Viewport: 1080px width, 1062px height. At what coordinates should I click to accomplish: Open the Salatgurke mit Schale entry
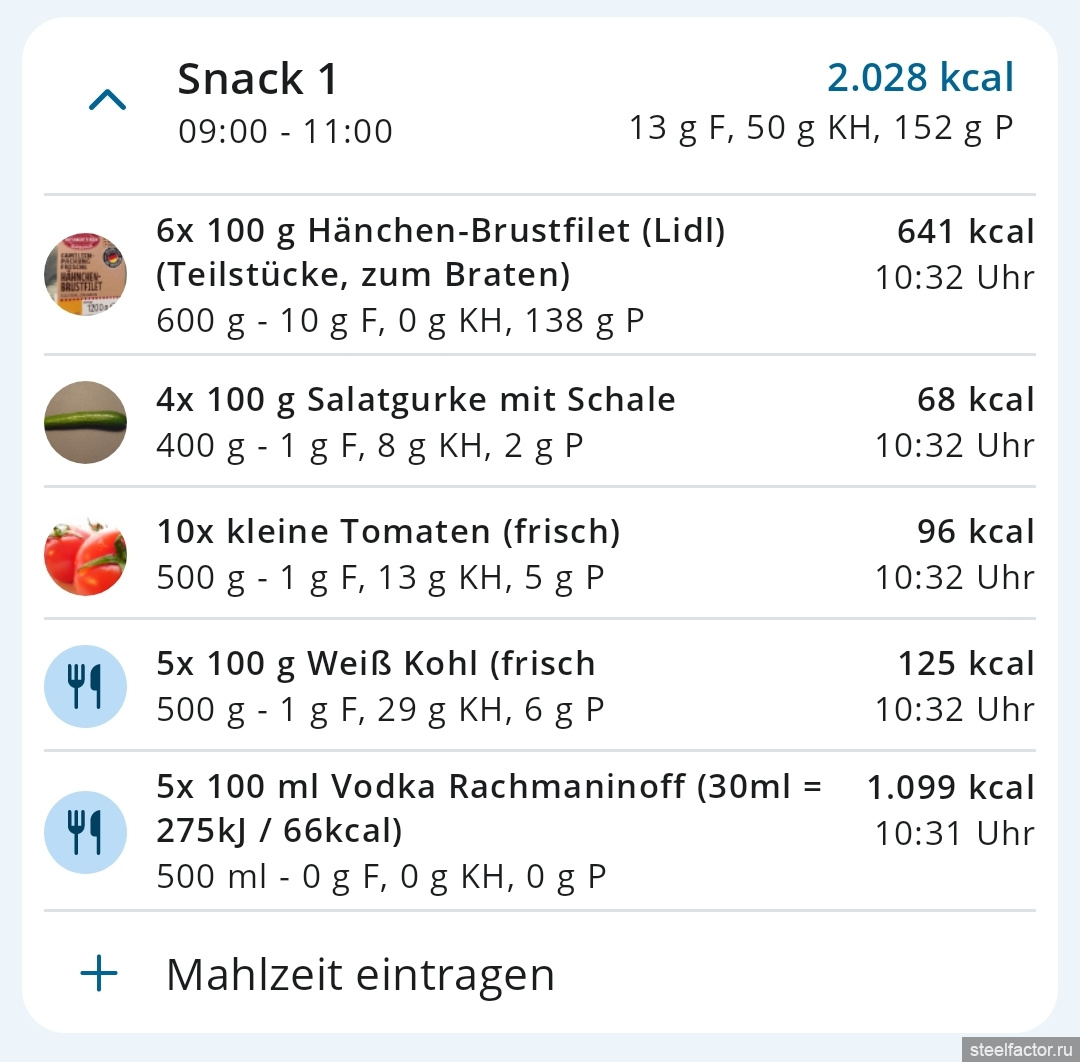[x=415, y=421]
